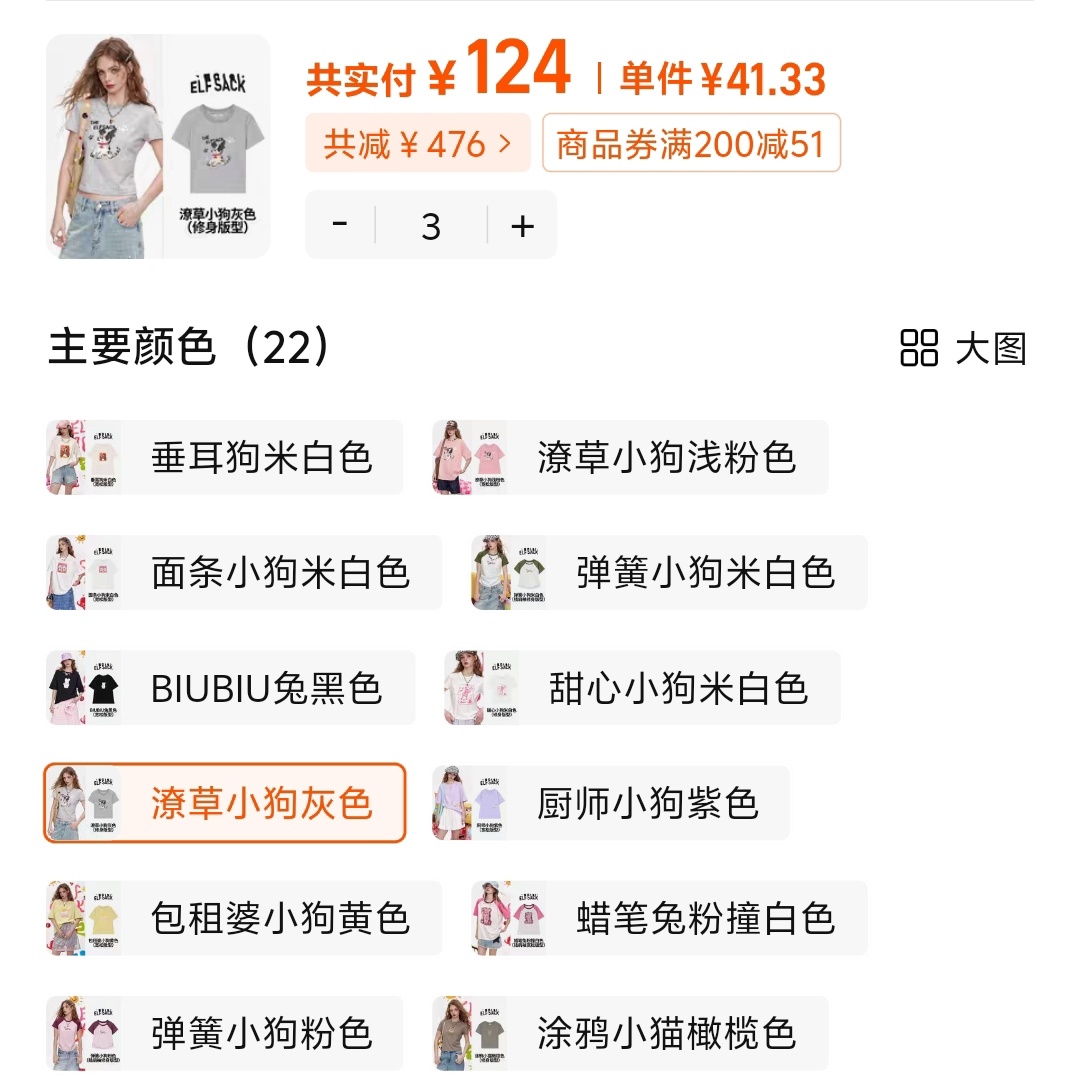The image size is (1080, 1080).
Task: Select 包租婆小狗黄色 color
Action: [244, 917]
